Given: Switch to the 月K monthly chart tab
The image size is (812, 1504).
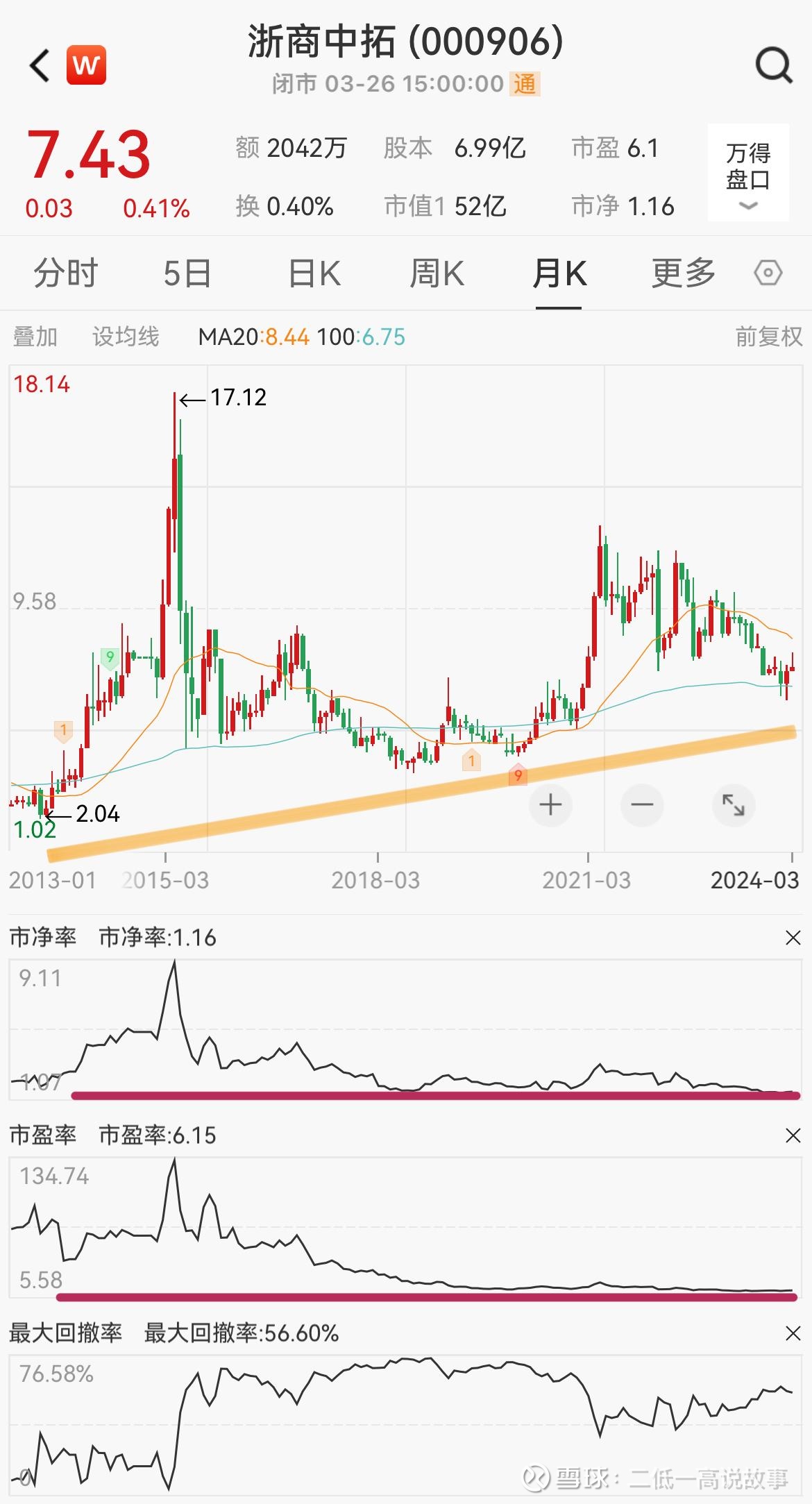Looking at the screenshot, I should pos(559,273).
